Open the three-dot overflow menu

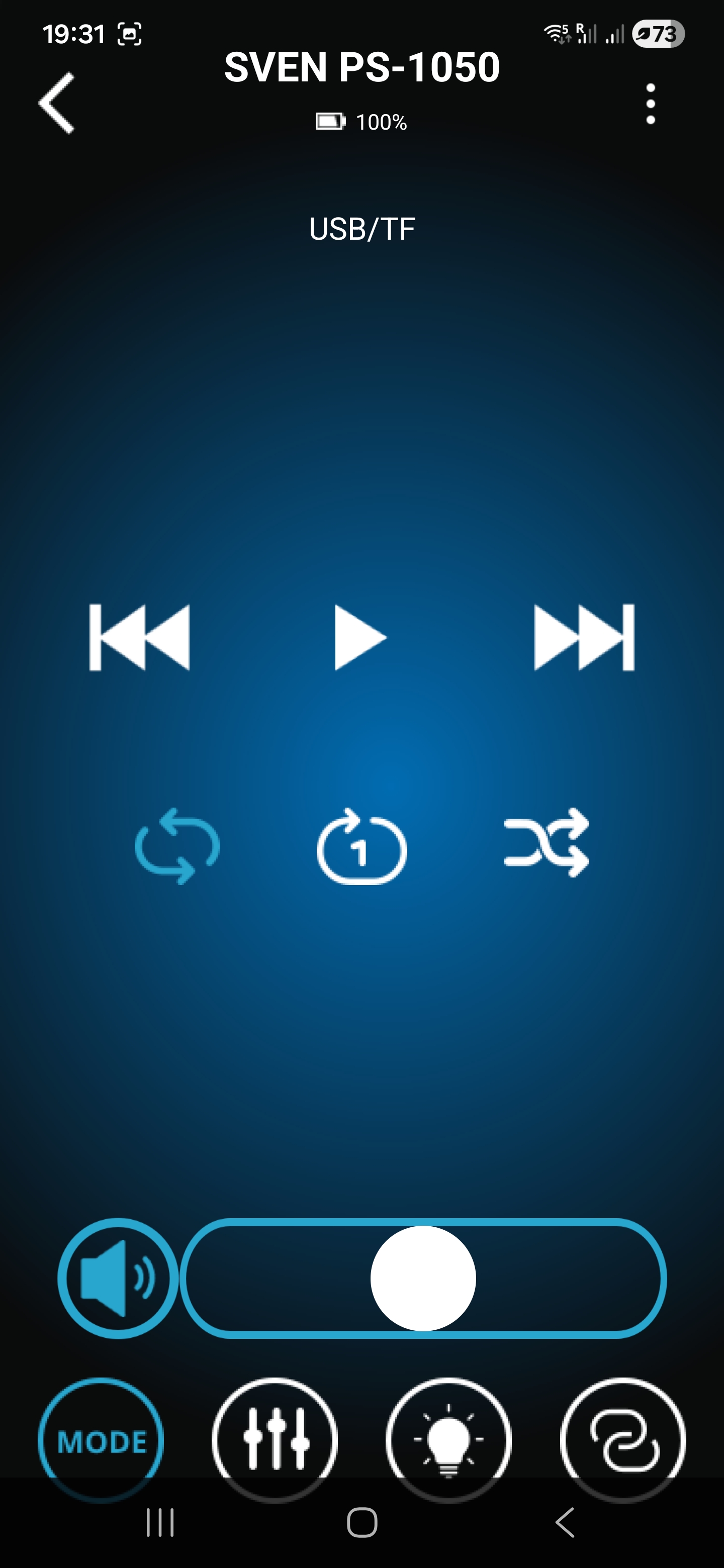[650, 104]
